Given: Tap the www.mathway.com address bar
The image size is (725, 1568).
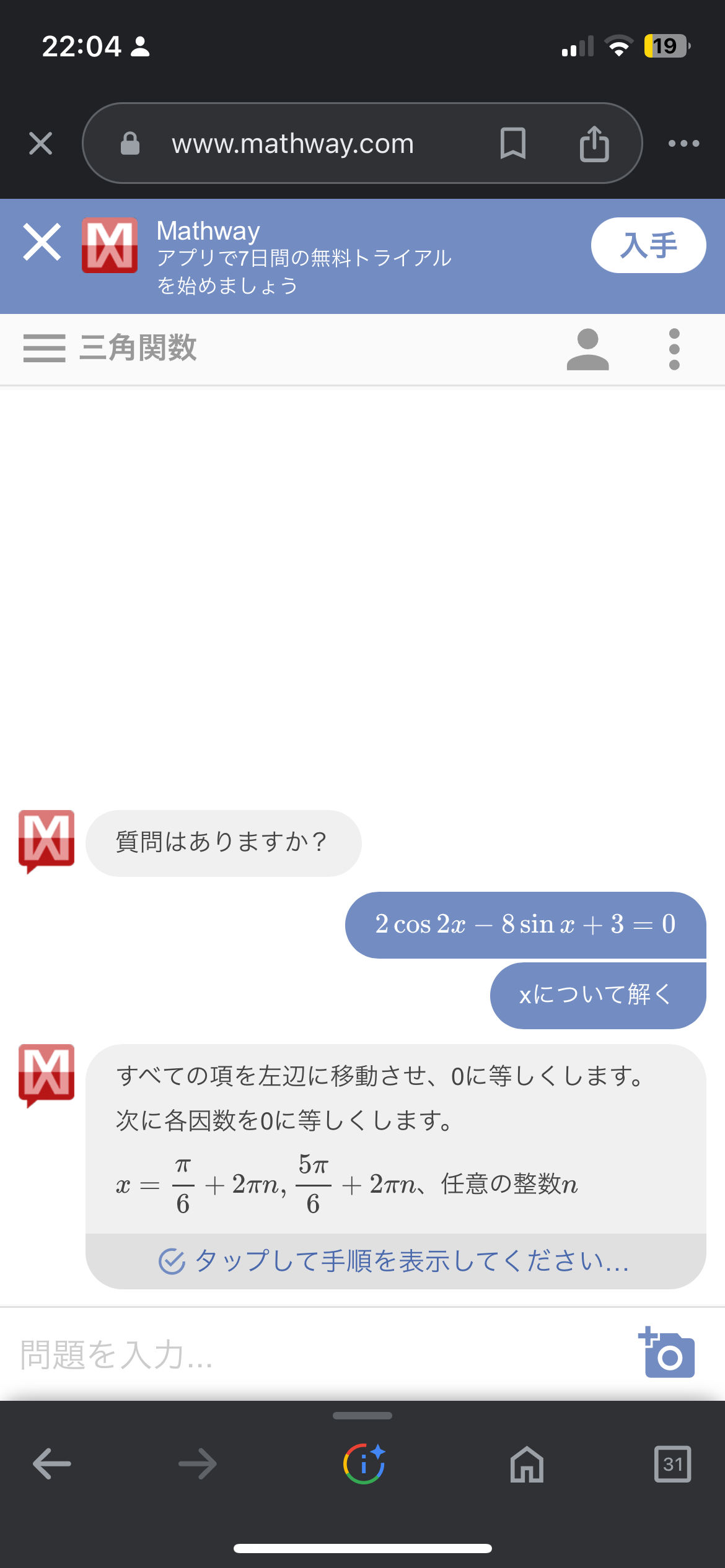Looking at the screenshot, I should (292, 144).
